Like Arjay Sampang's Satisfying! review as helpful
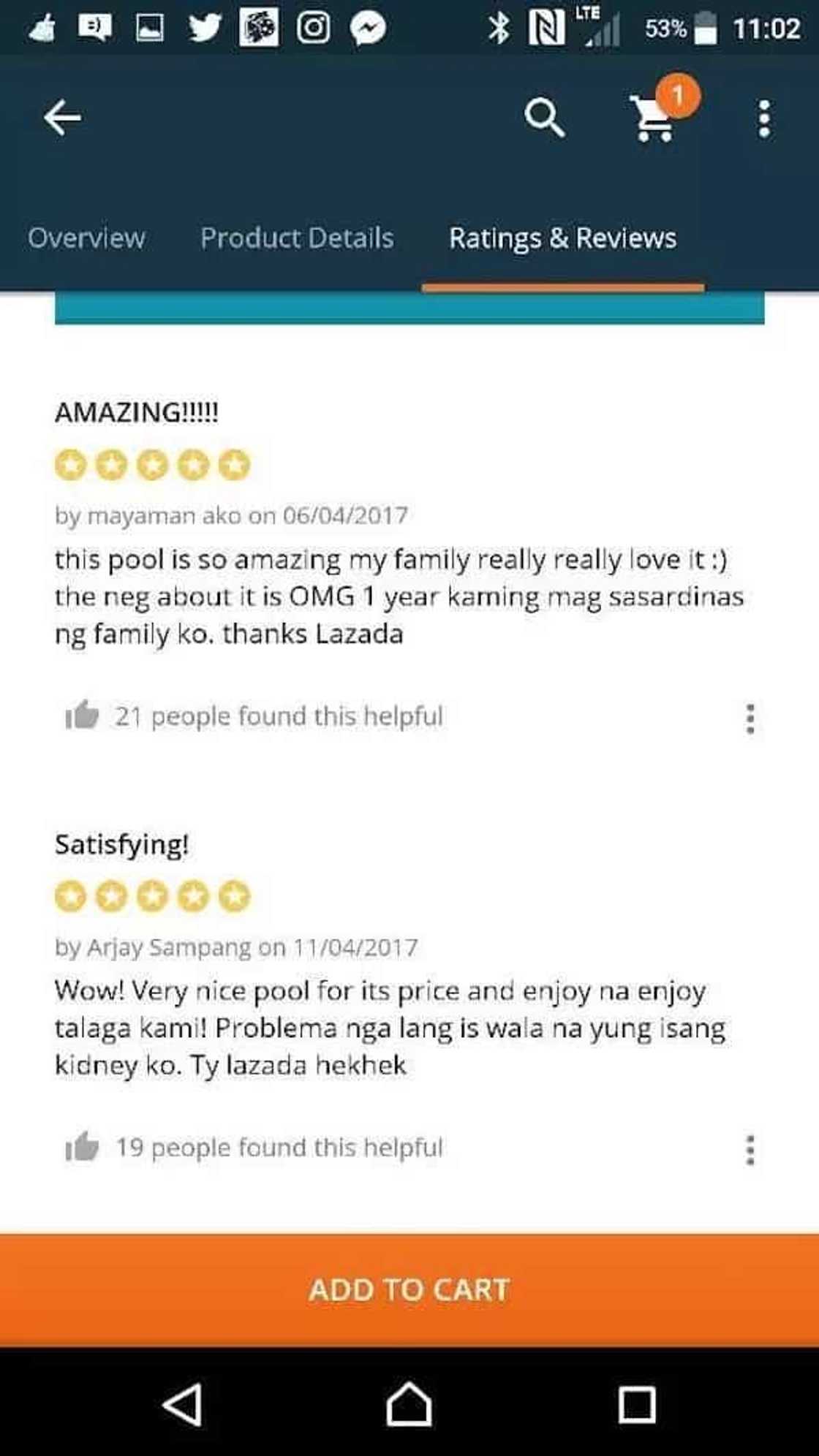This screenshot has height=1456, width=819. pos(82,1147)
